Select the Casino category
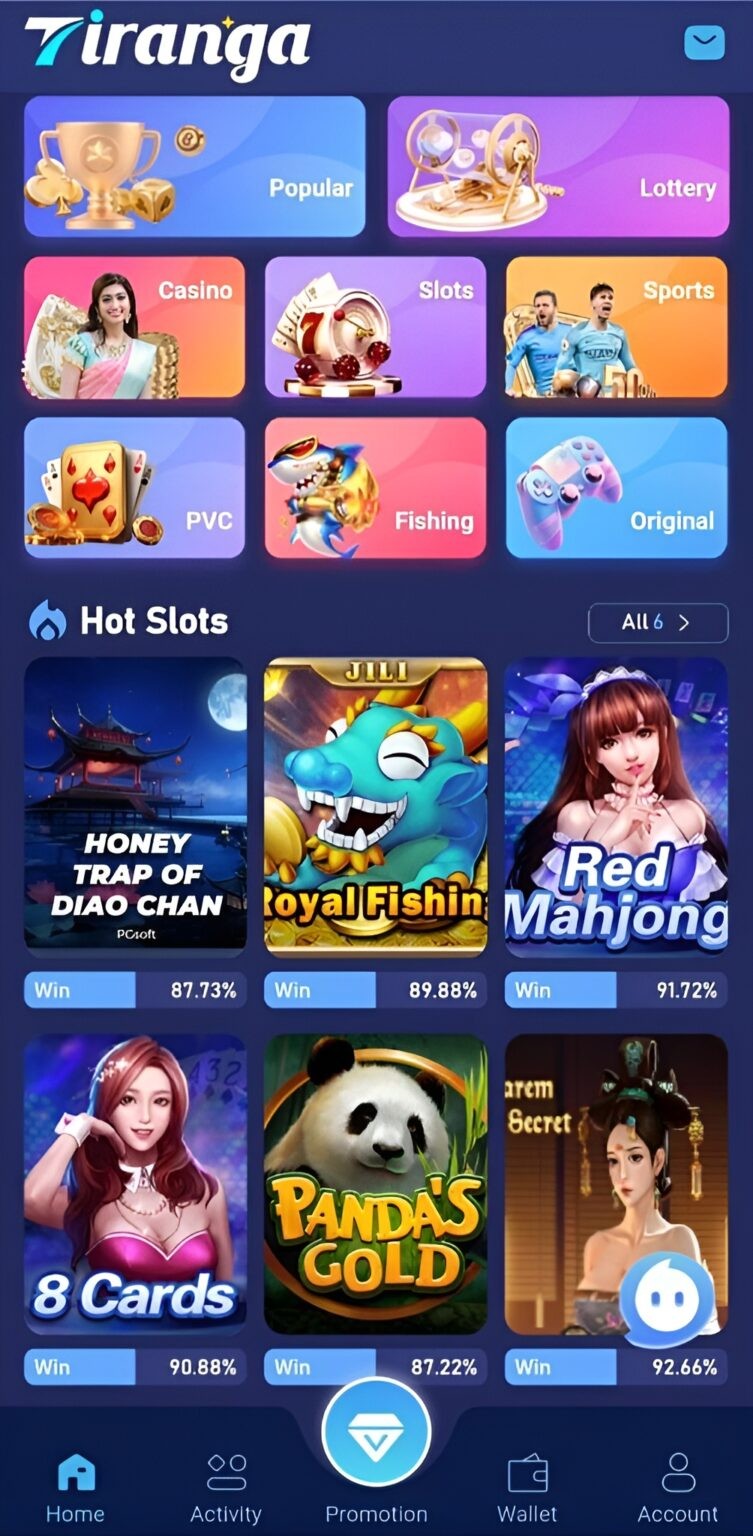The image size is (753, 1536). pyautogui.click(x=134, y=327)
